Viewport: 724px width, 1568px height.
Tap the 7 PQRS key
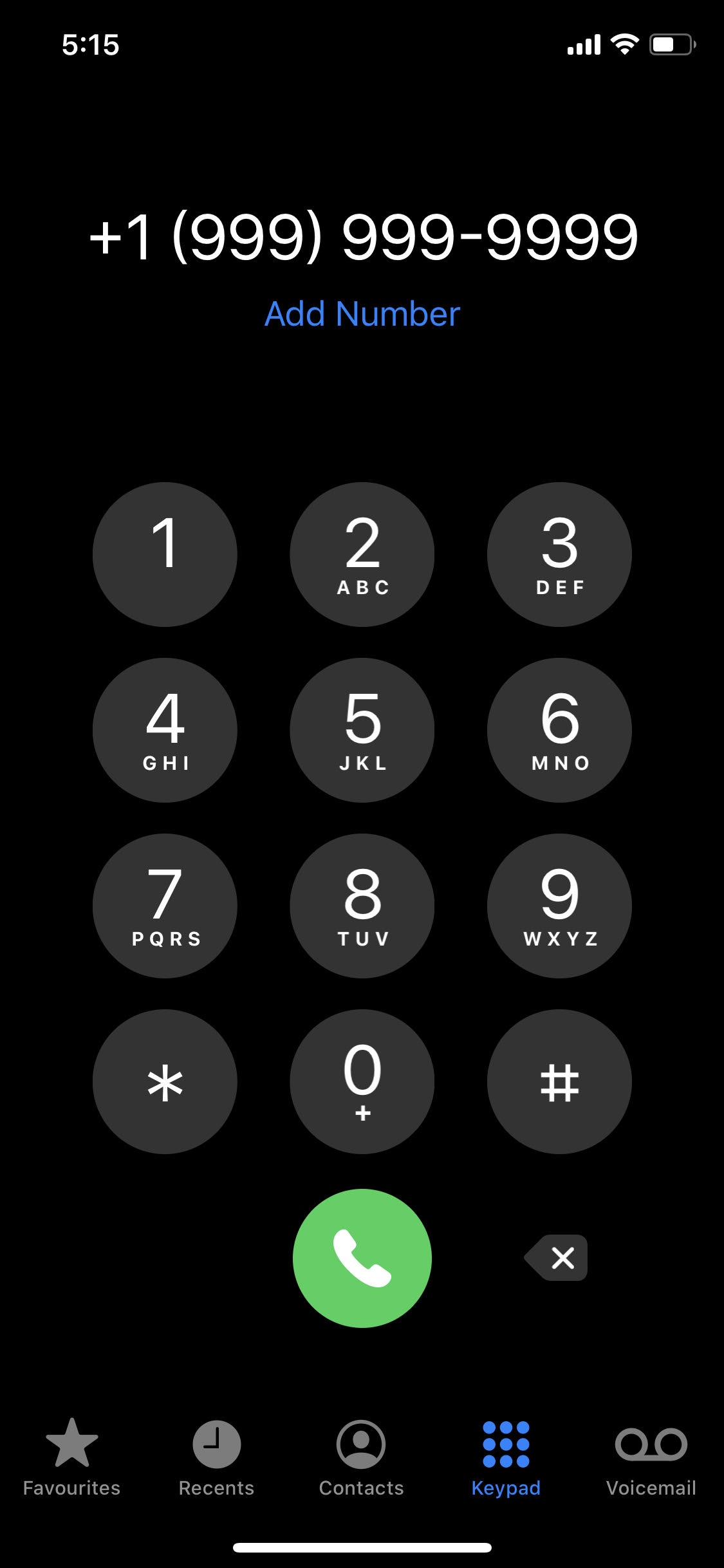pyautogui.click(x=165, y=906)
